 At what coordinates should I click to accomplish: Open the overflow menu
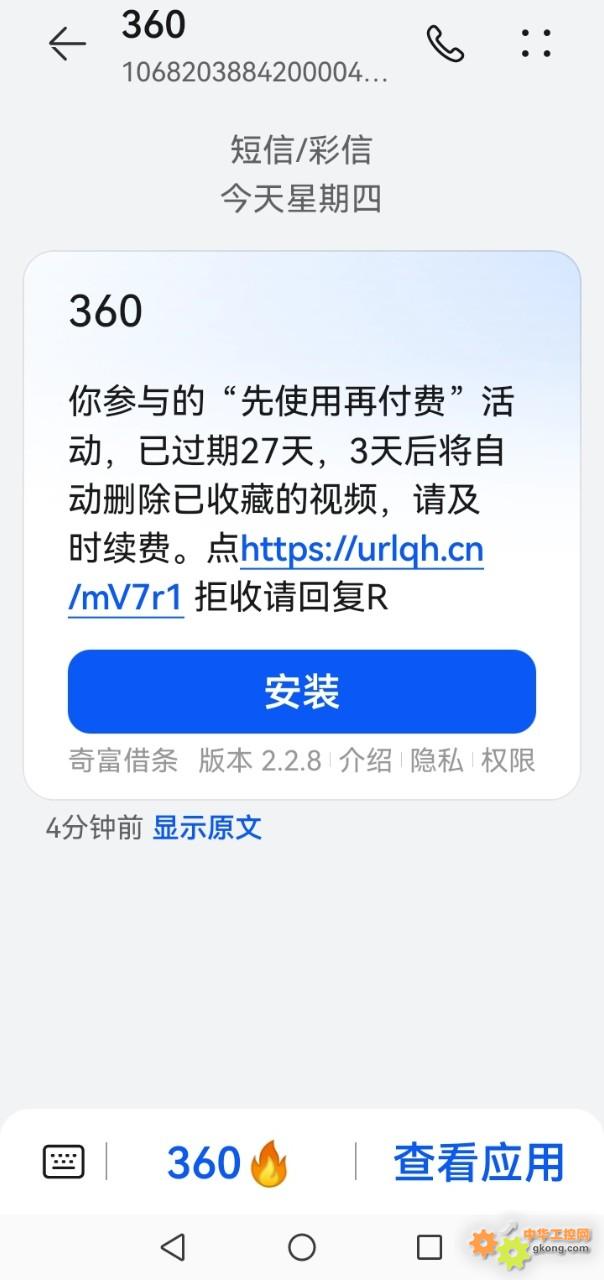tap(536, 43)
